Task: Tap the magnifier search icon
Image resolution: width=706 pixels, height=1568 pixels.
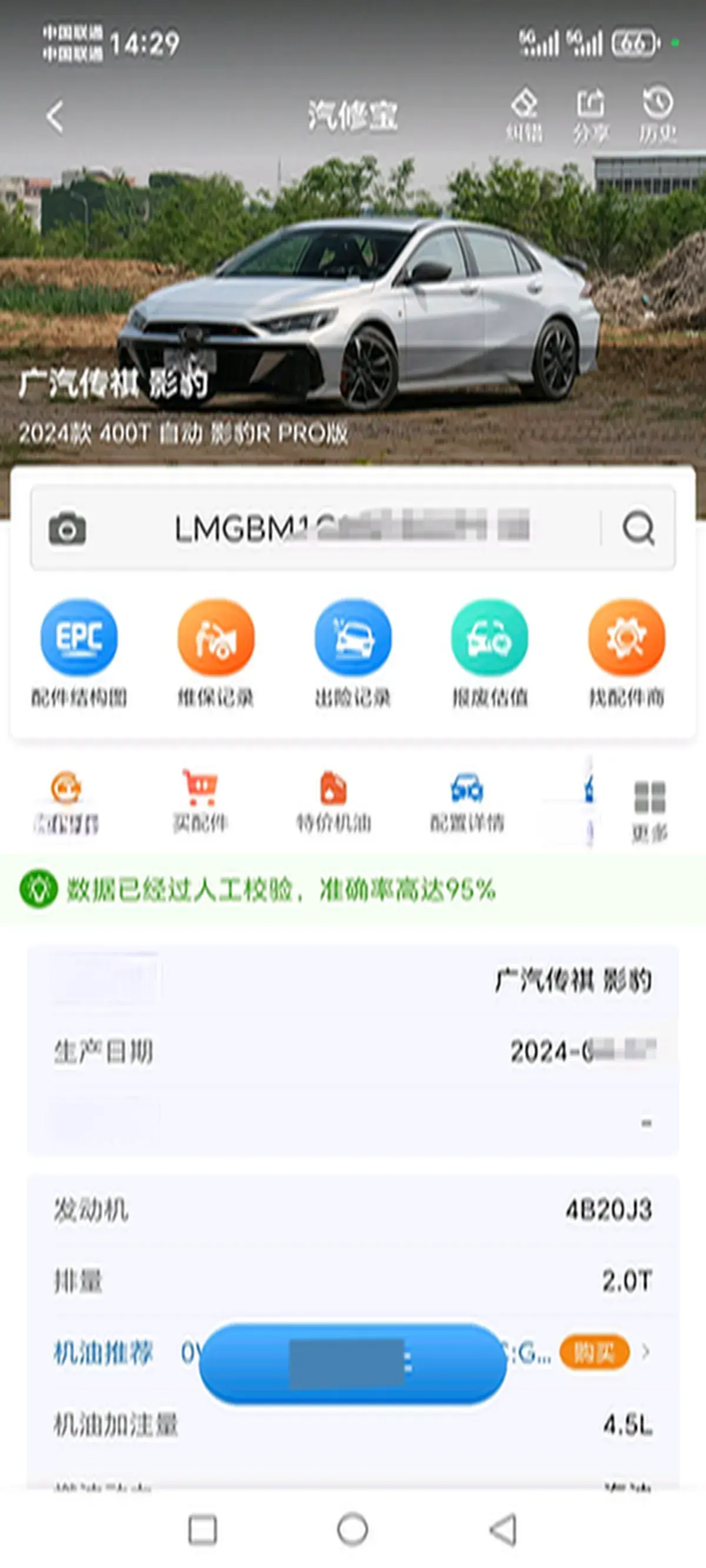Action: pos(638,529)
